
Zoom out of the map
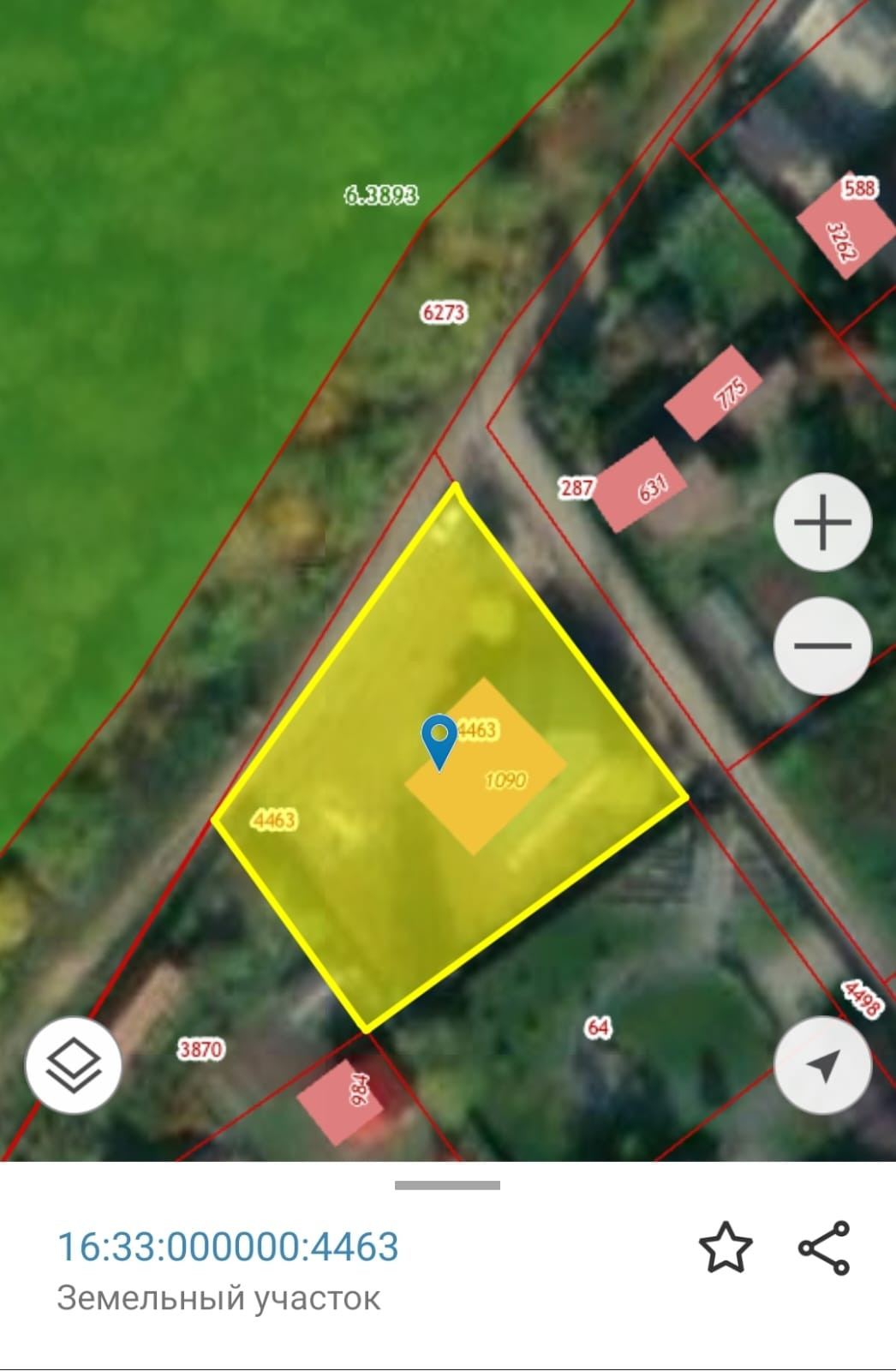pos(822,645)
